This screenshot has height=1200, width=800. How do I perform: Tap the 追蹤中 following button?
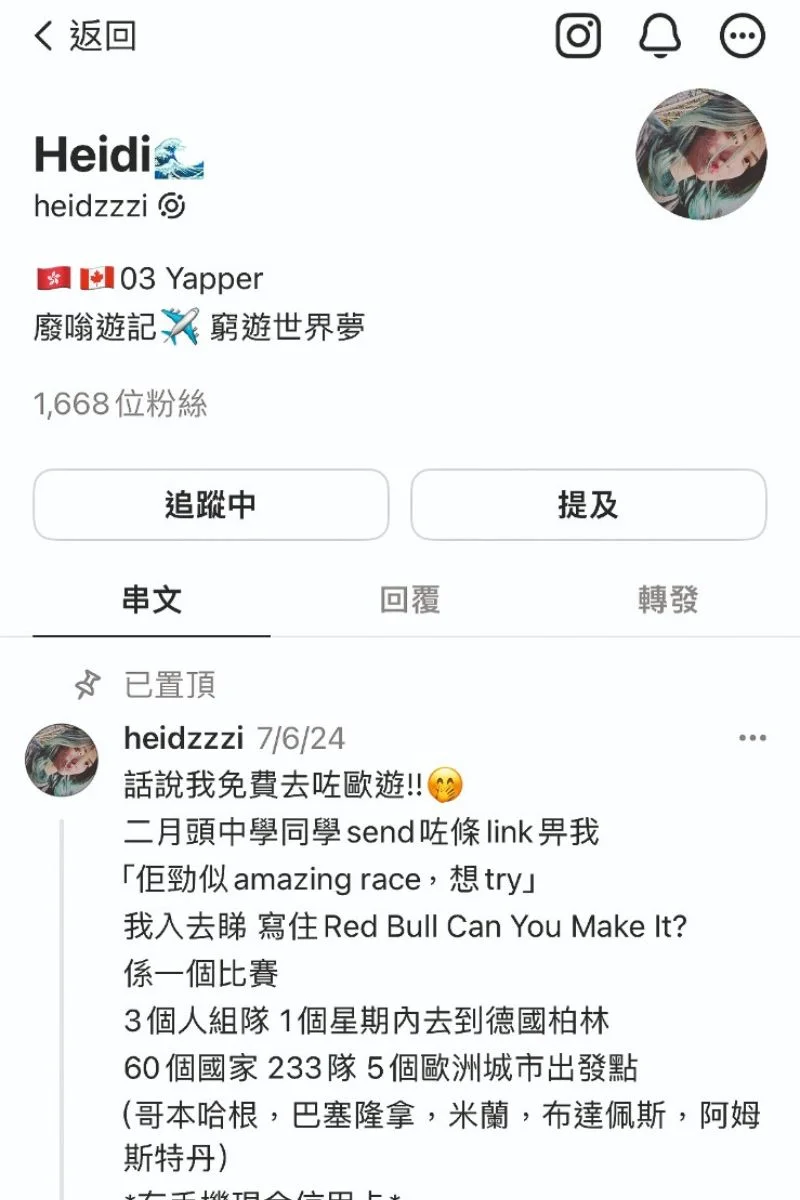click(x=210, y=505)
